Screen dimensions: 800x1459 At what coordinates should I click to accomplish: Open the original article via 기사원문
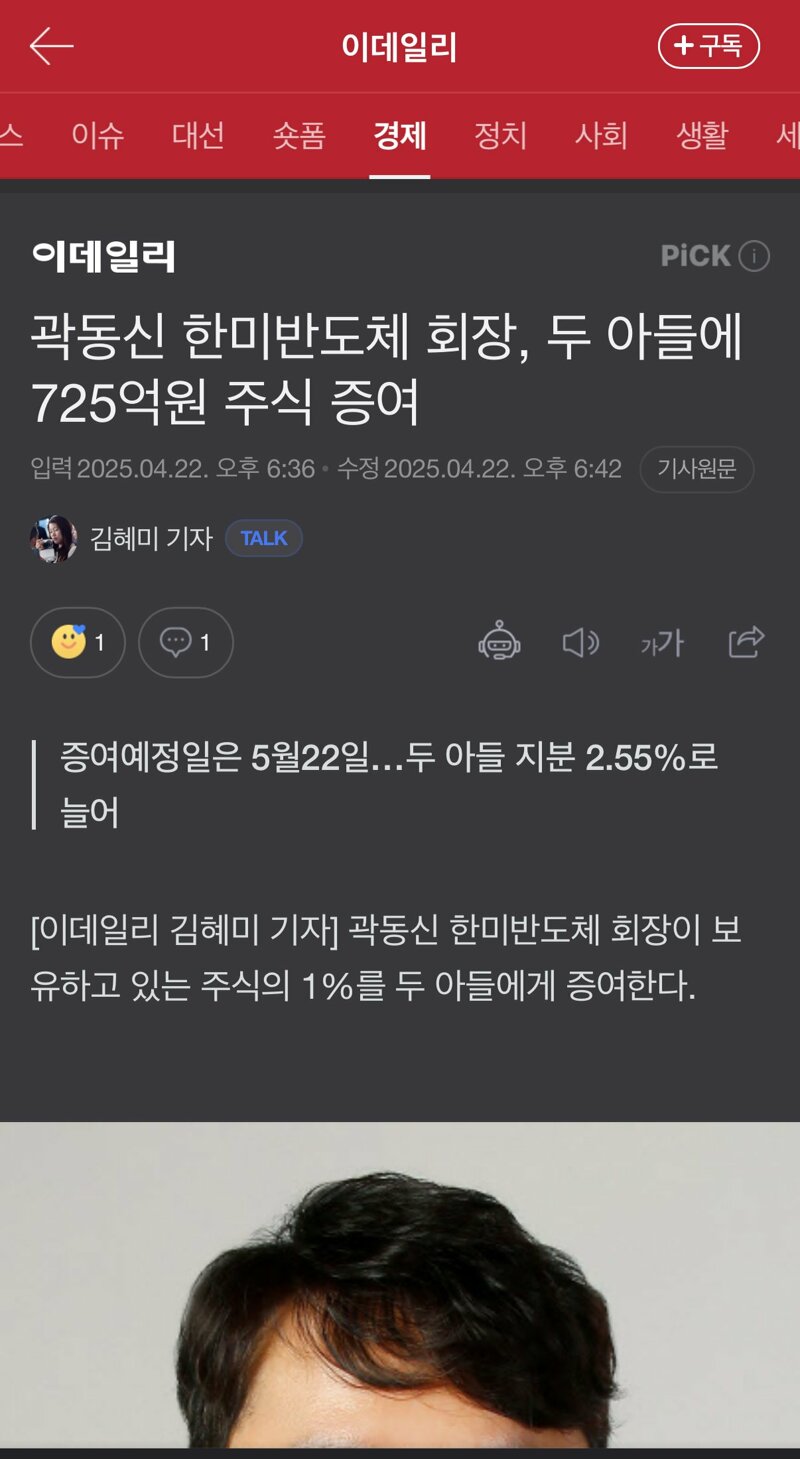(x=696, y=469)
